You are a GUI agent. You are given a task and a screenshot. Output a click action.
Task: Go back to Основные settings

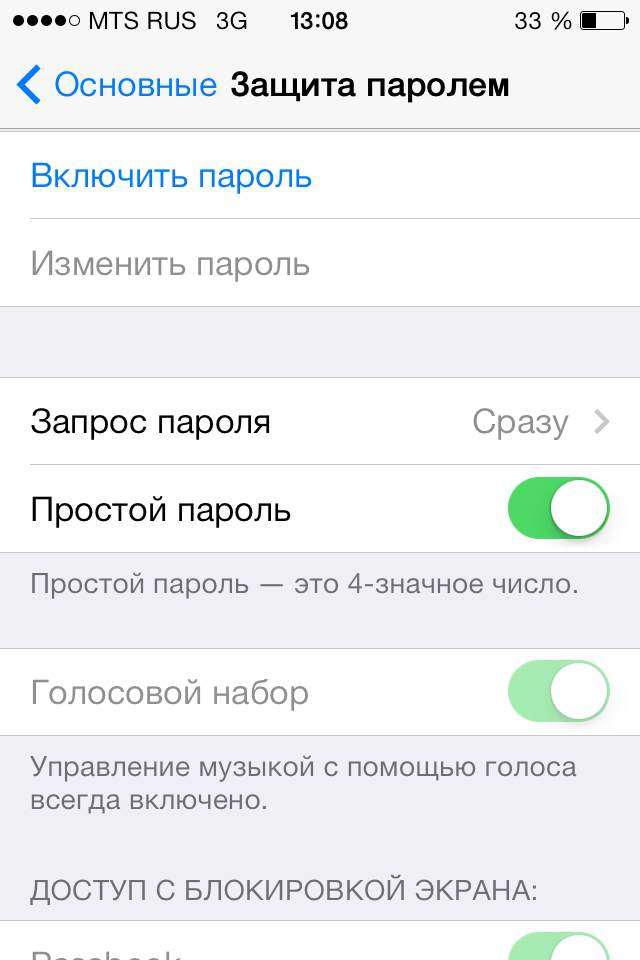point(115,85)
